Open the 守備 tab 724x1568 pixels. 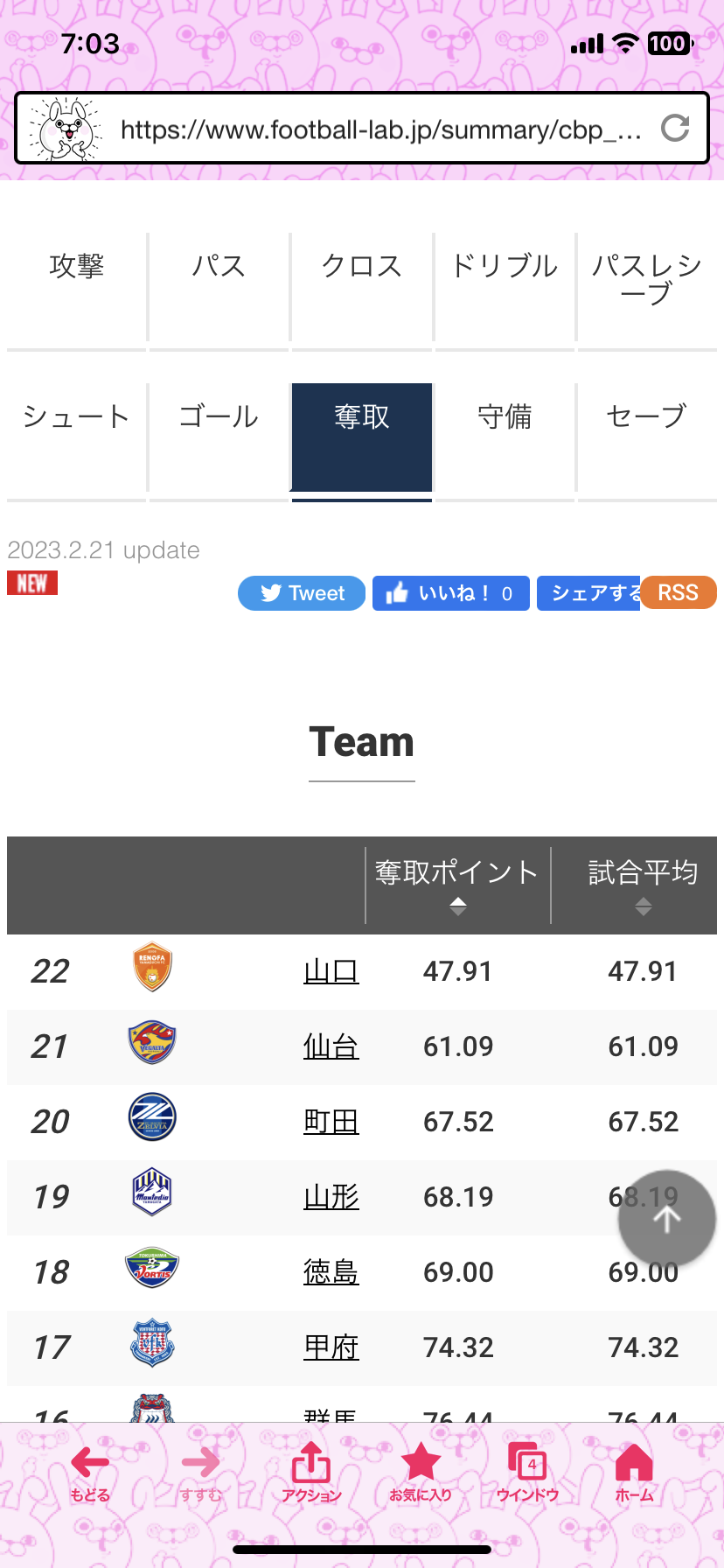click(505, 416)
